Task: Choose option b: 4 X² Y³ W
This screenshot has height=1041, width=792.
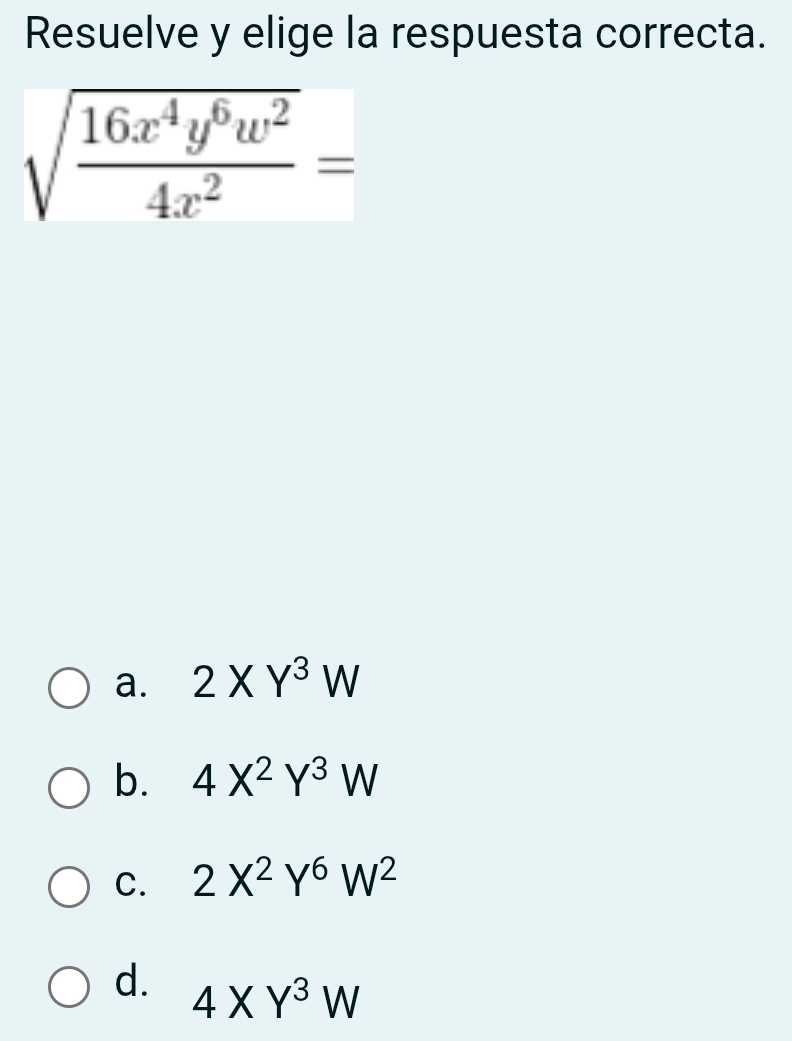Action: 69,787
